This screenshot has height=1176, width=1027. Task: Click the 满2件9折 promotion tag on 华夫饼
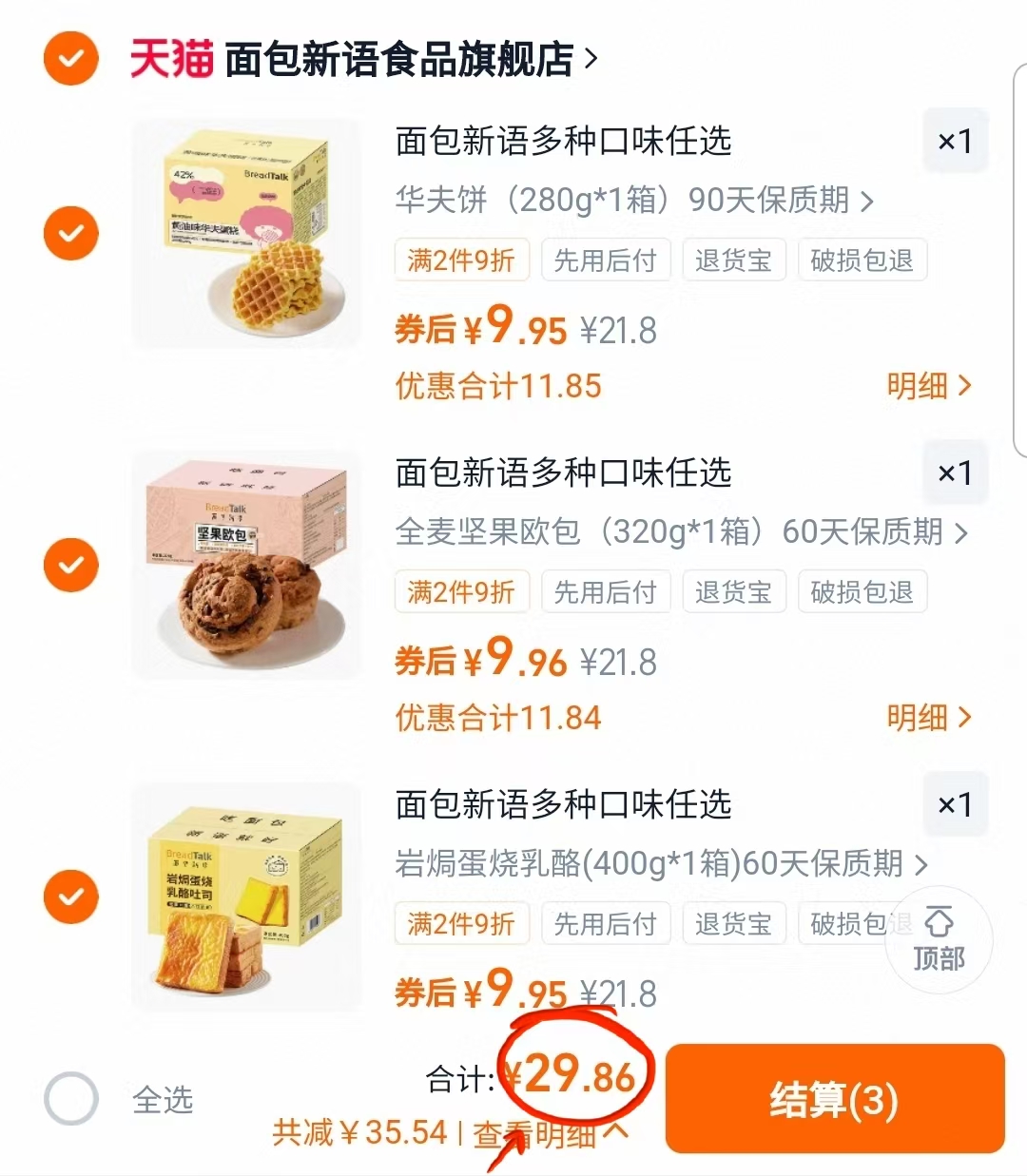coord(462,260)
